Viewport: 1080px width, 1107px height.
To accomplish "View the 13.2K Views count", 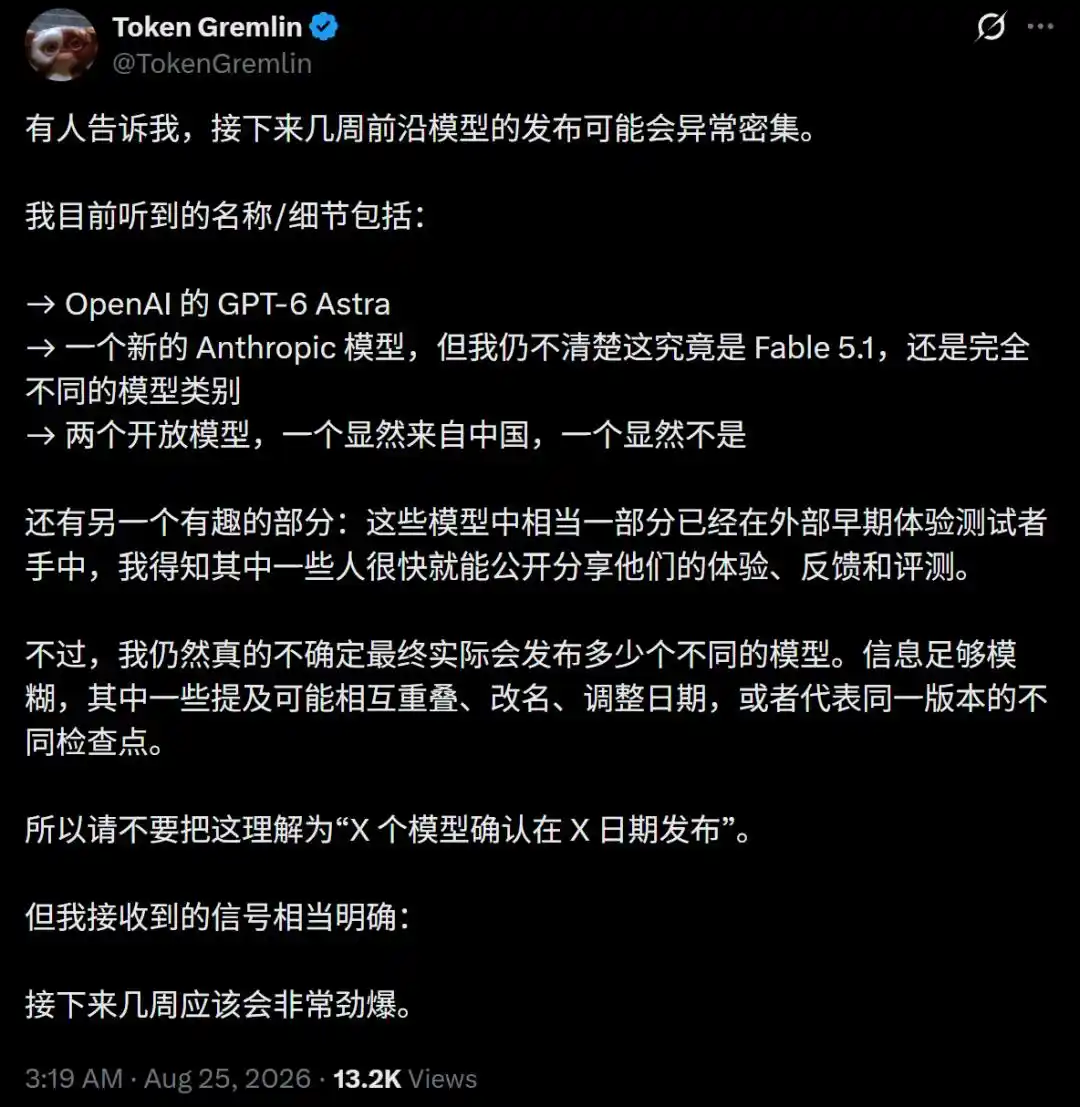I will 404,1078.
